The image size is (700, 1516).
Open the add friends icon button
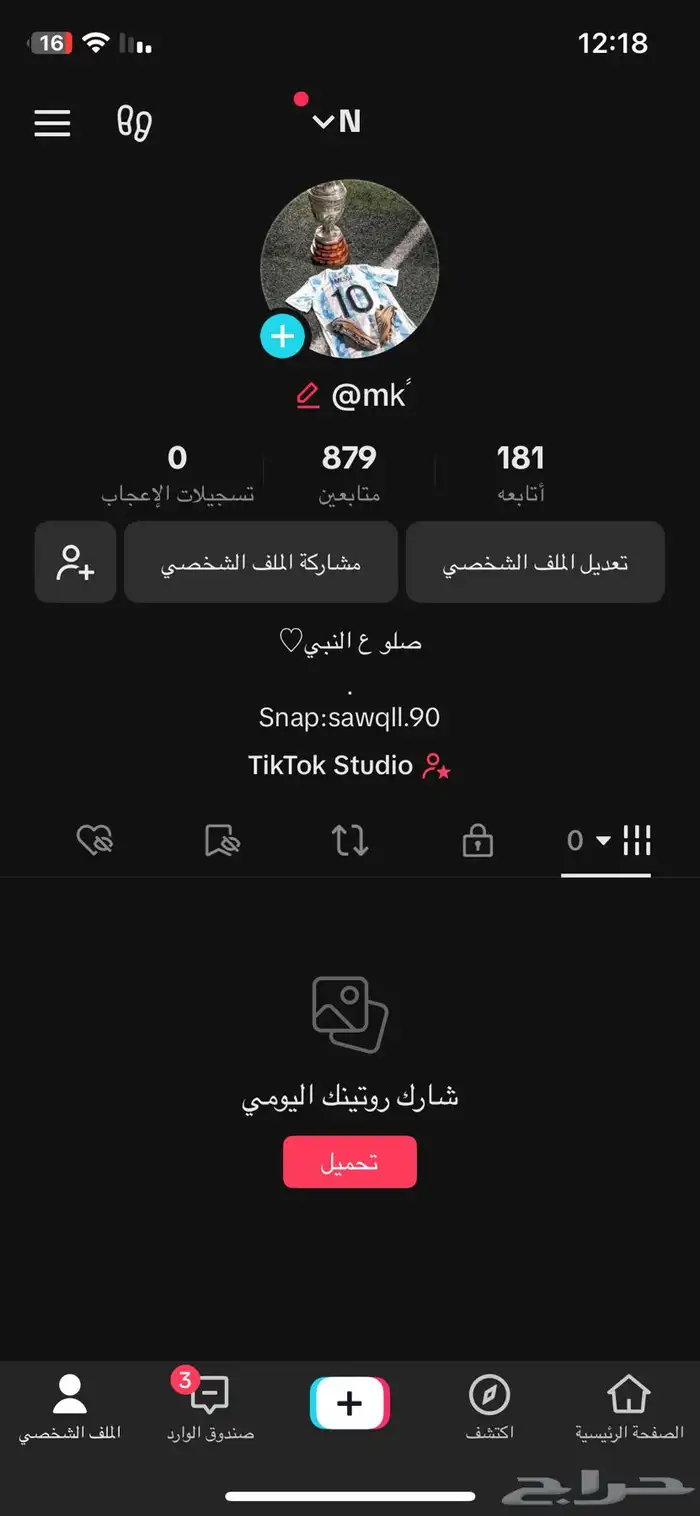[x=76, y=562]
